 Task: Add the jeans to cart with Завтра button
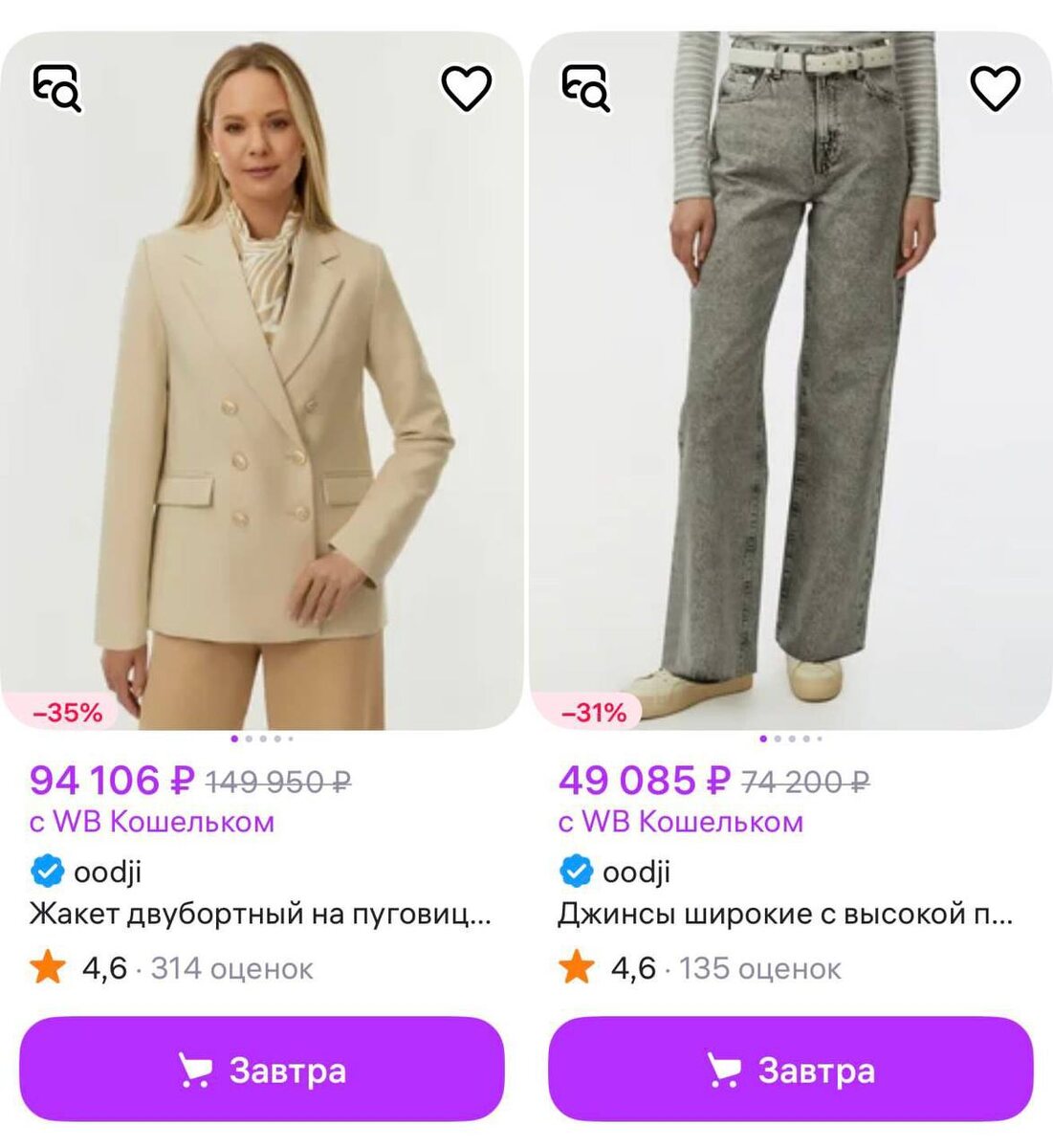click(x=791, y=1070)
